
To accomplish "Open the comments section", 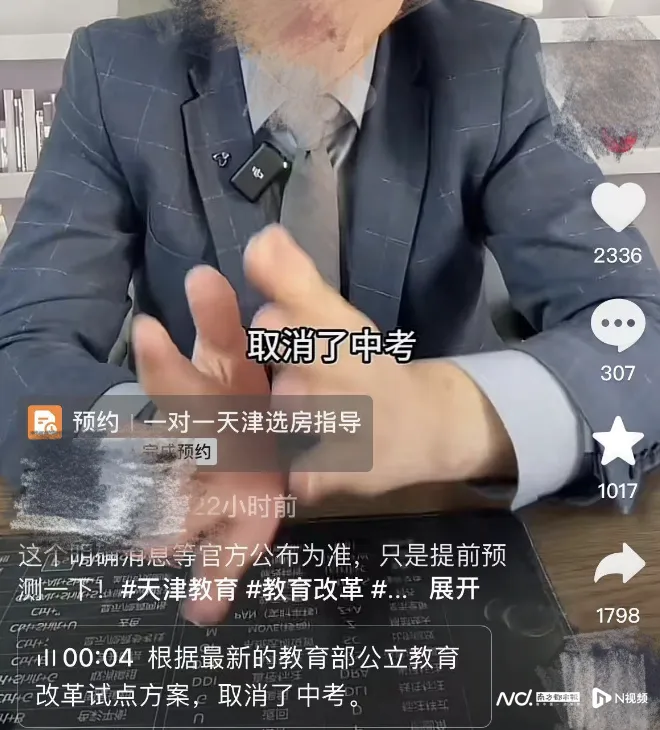I will pos(618,325).
